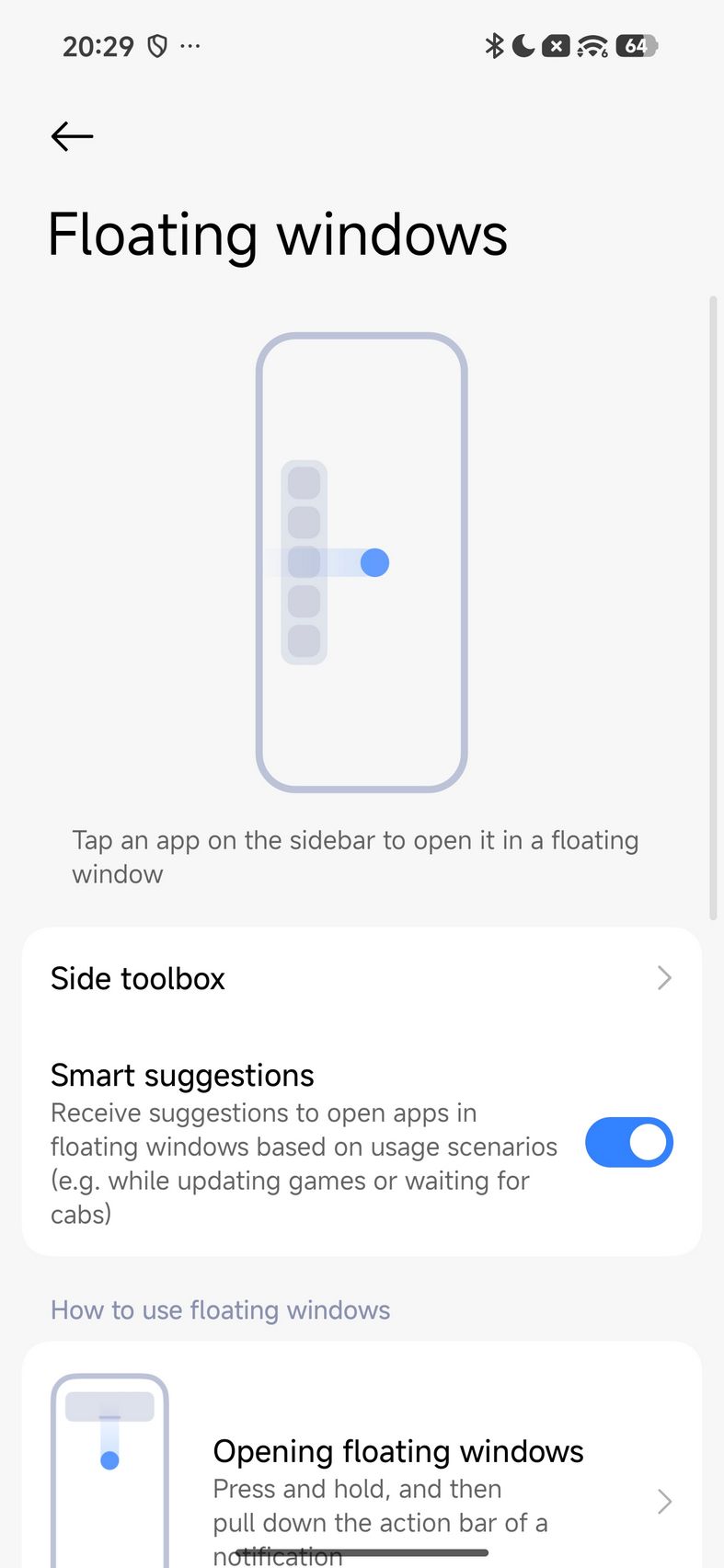Disable the Smart suggestions switch

click(629, 1143)
